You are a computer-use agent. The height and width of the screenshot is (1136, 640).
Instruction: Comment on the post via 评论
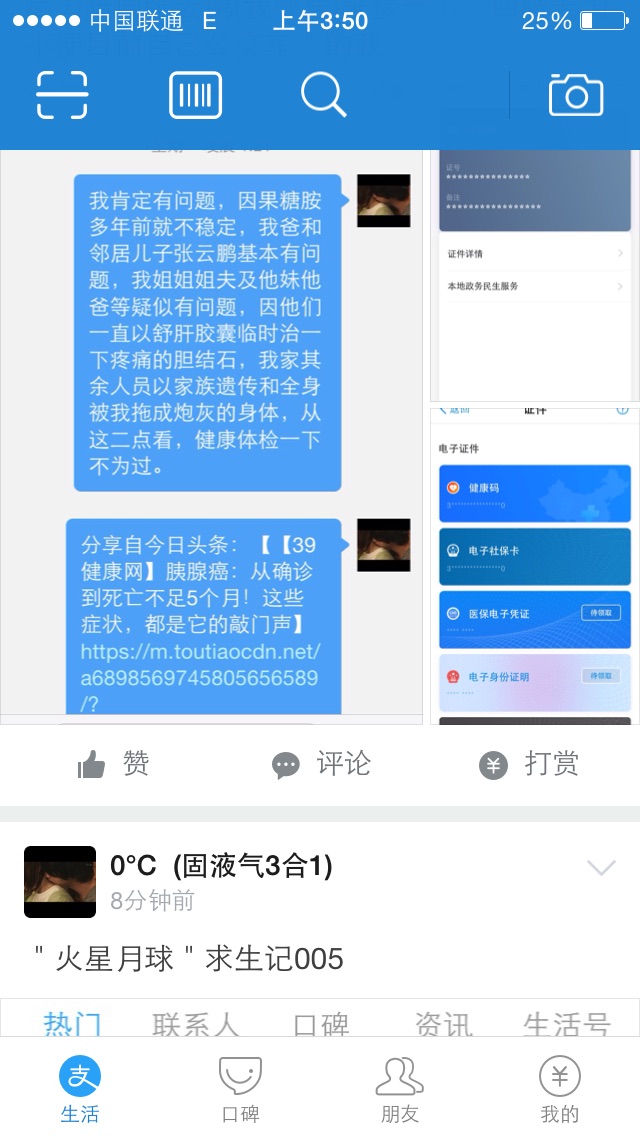(322, 765)
